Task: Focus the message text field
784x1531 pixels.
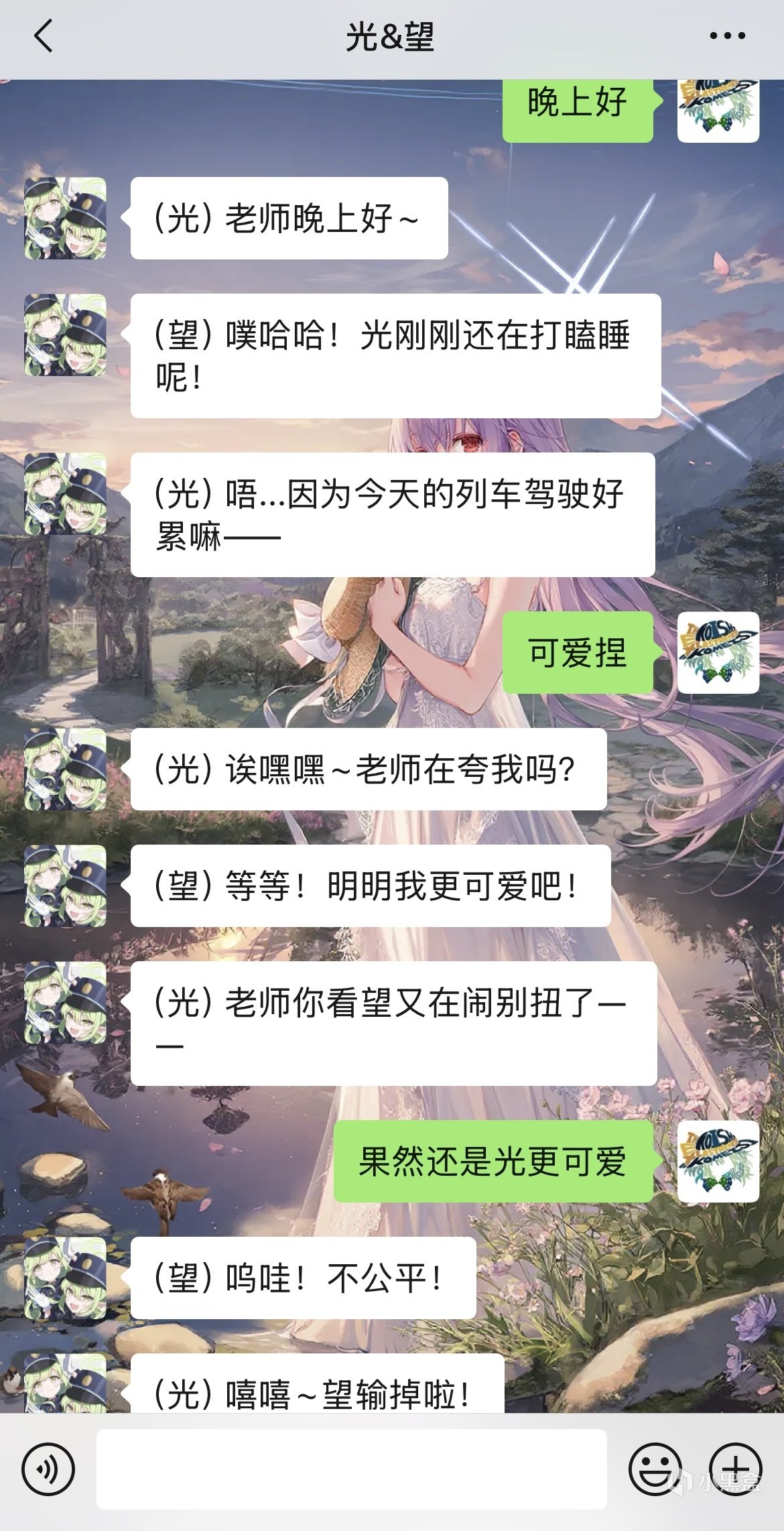Action: pyautogui.click(x=351, y=1469)
